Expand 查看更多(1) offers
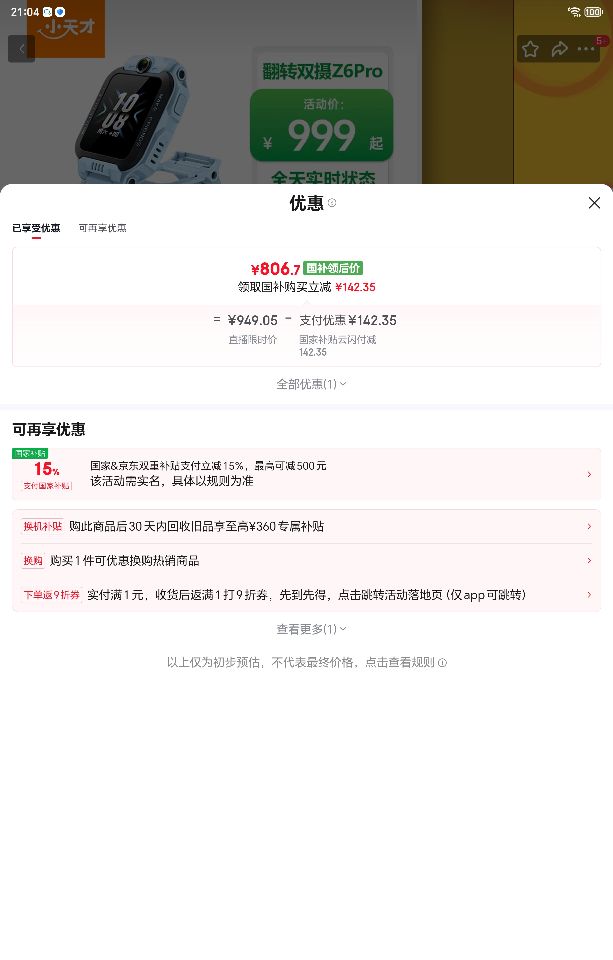Screen dimensions: 613x960 tap(311, 629)
